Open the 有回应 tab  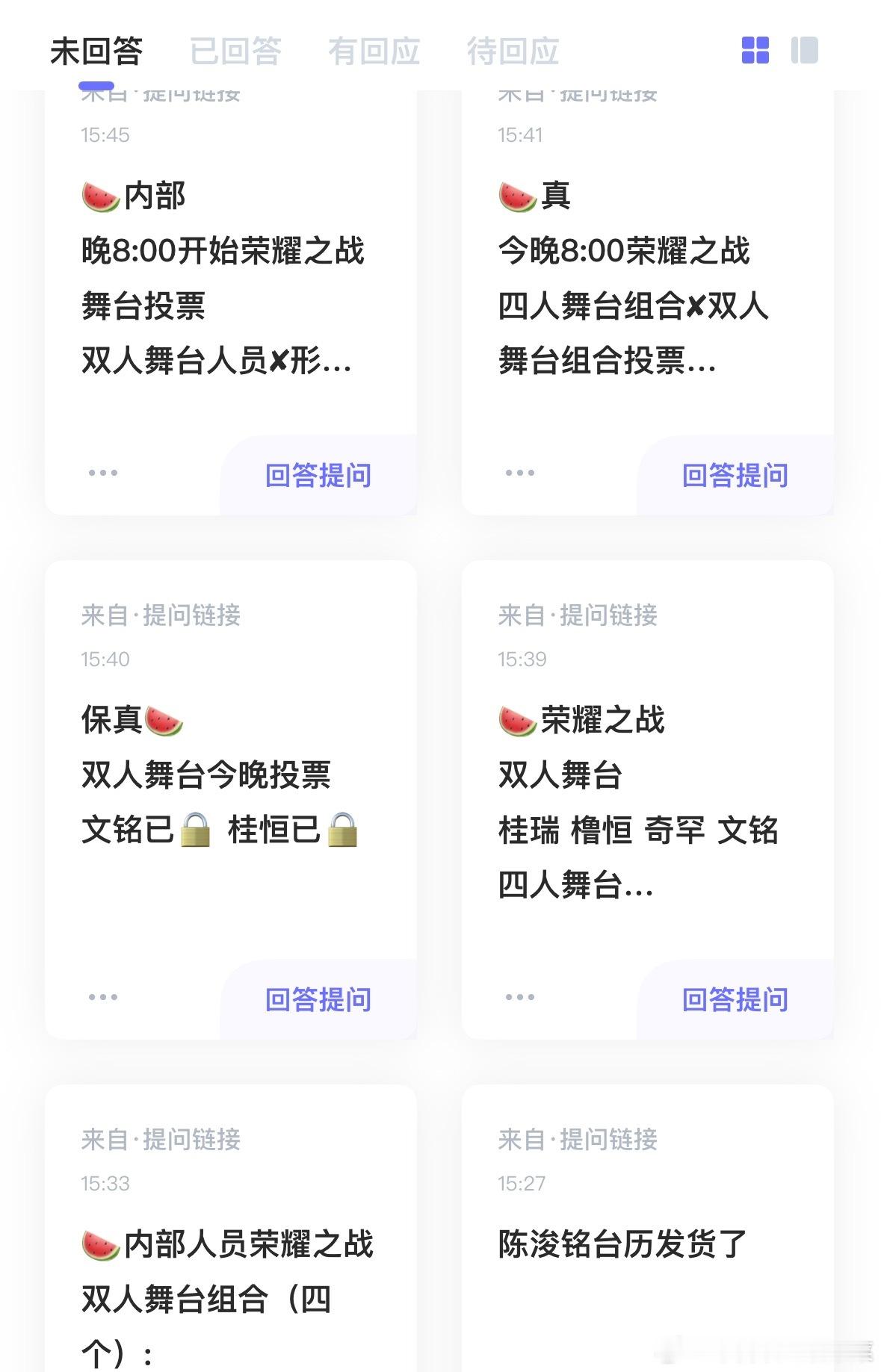(375, 50)
